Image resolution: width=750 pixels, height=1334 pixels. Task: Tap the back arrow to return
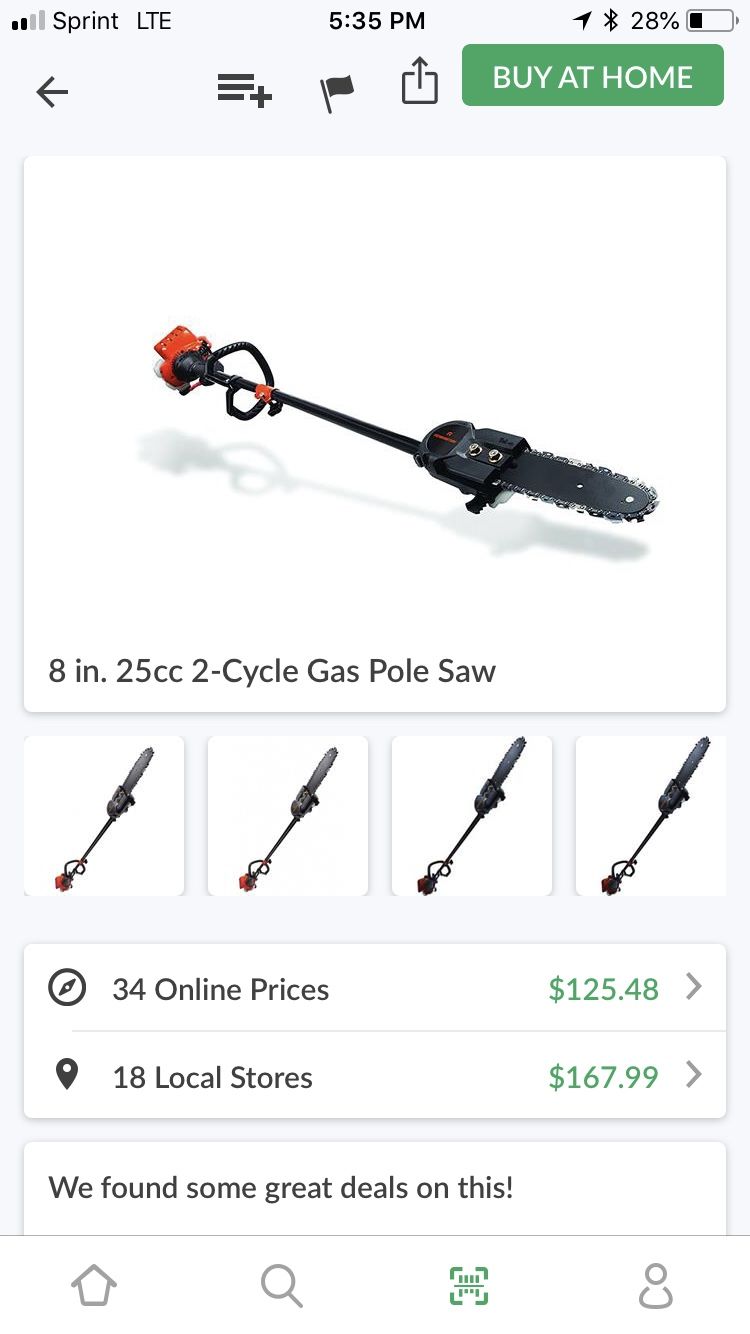click(x=51, y=91)
